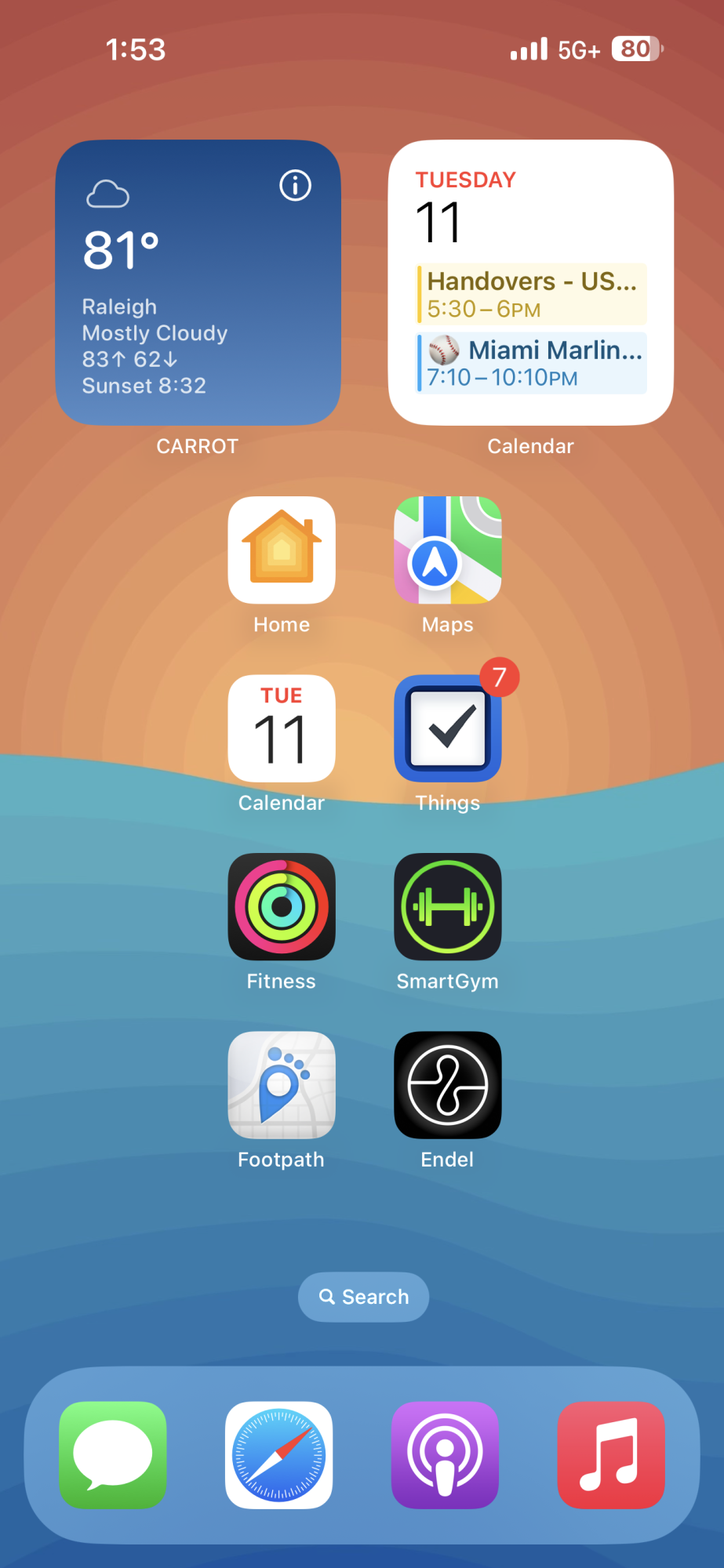Launch the Fitness app
The image size is (724, 1568).
(282, 906)
